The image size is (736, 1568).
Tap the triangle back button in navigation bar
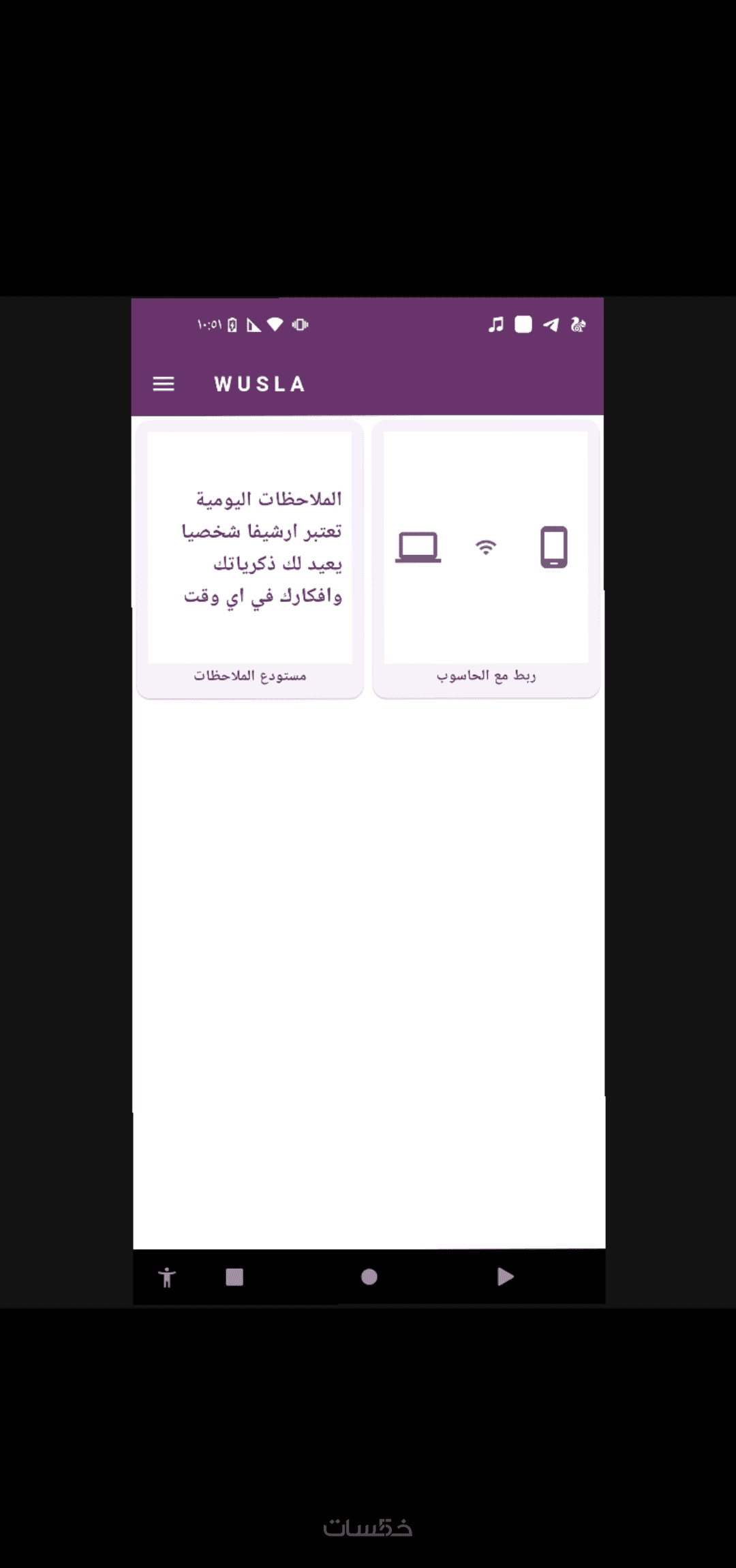point(505,1277)
